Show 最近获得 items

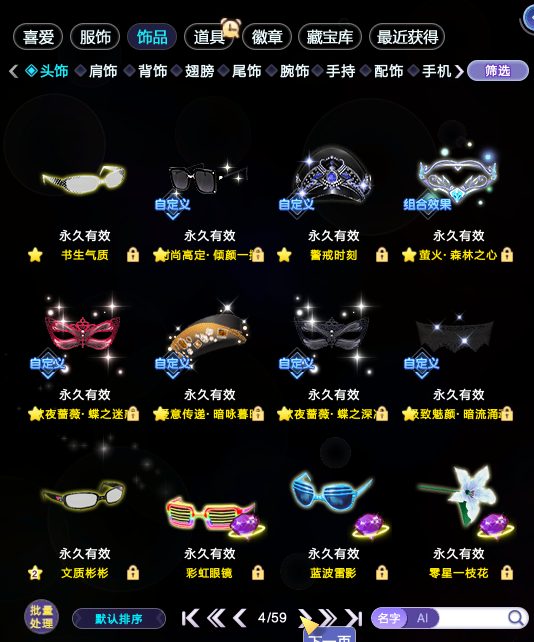(407, 37)
